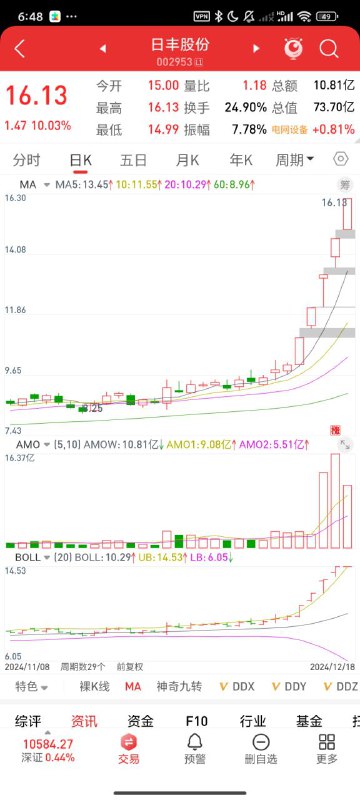This screenshot has width=360, height=800.
Task: Switch to the next stock with right triangle
Action: [x=256, y=49]
